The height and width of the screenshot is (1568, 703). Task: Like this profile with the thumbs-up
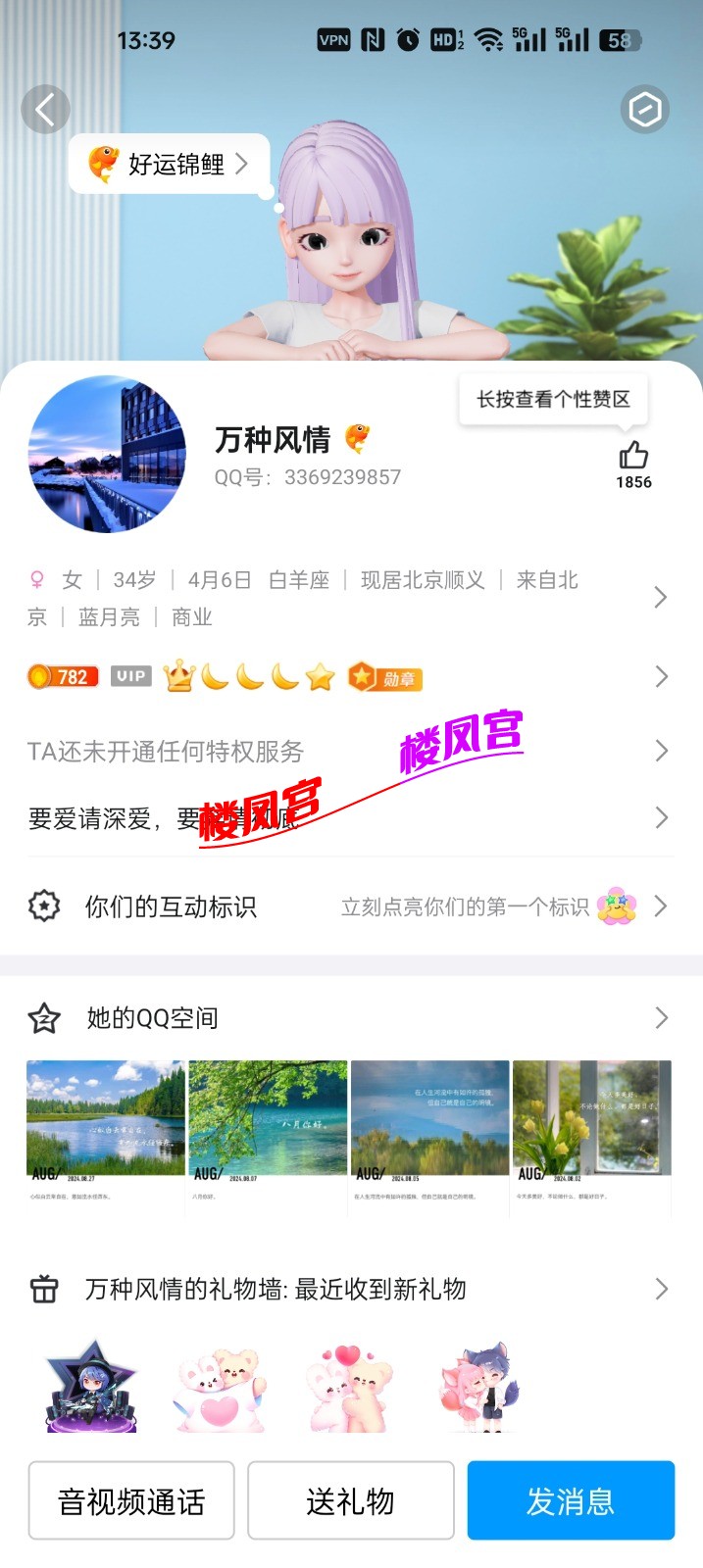(x=633, y=457)
